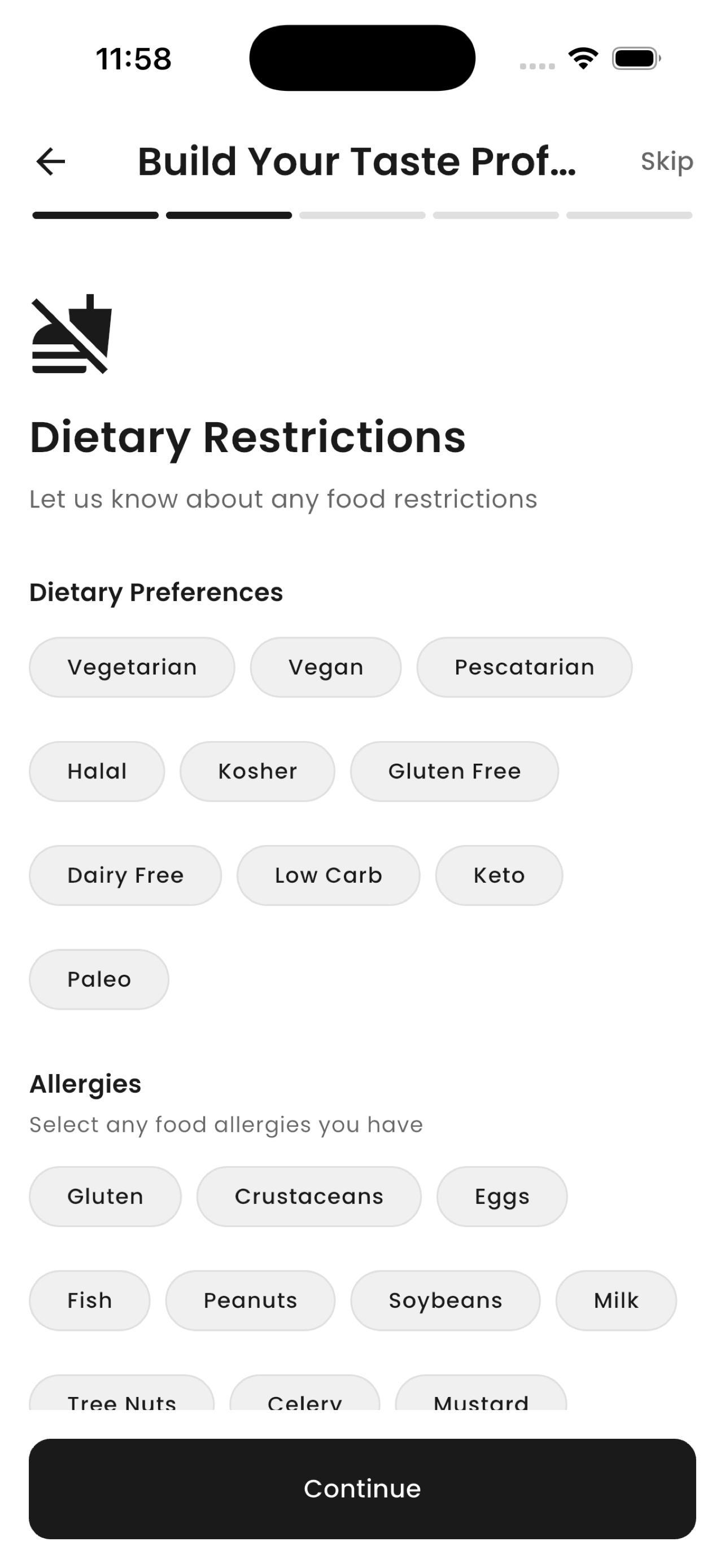Screen dimensions: 725x1568
Task: Skip the taste profile setup
Action: pos(667,161)
